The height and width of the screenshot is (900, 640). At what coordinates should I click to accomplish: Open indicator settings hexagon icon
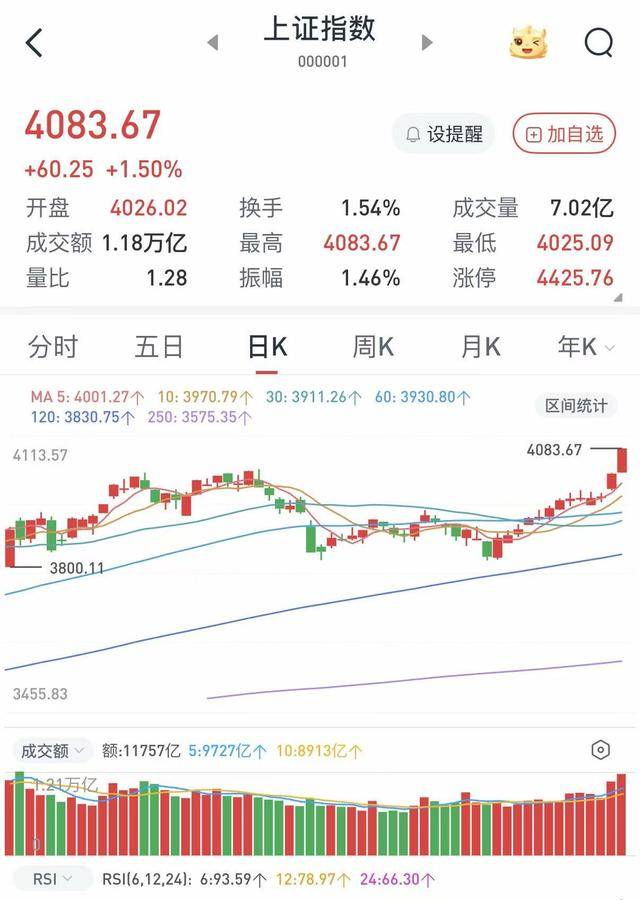(600, 750)
